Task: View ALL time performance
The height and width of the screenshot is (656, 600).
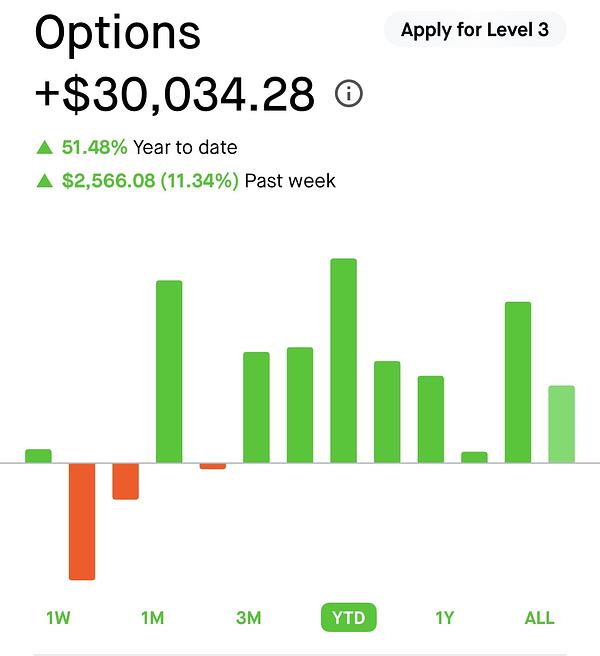Action: tap(539, 618)
